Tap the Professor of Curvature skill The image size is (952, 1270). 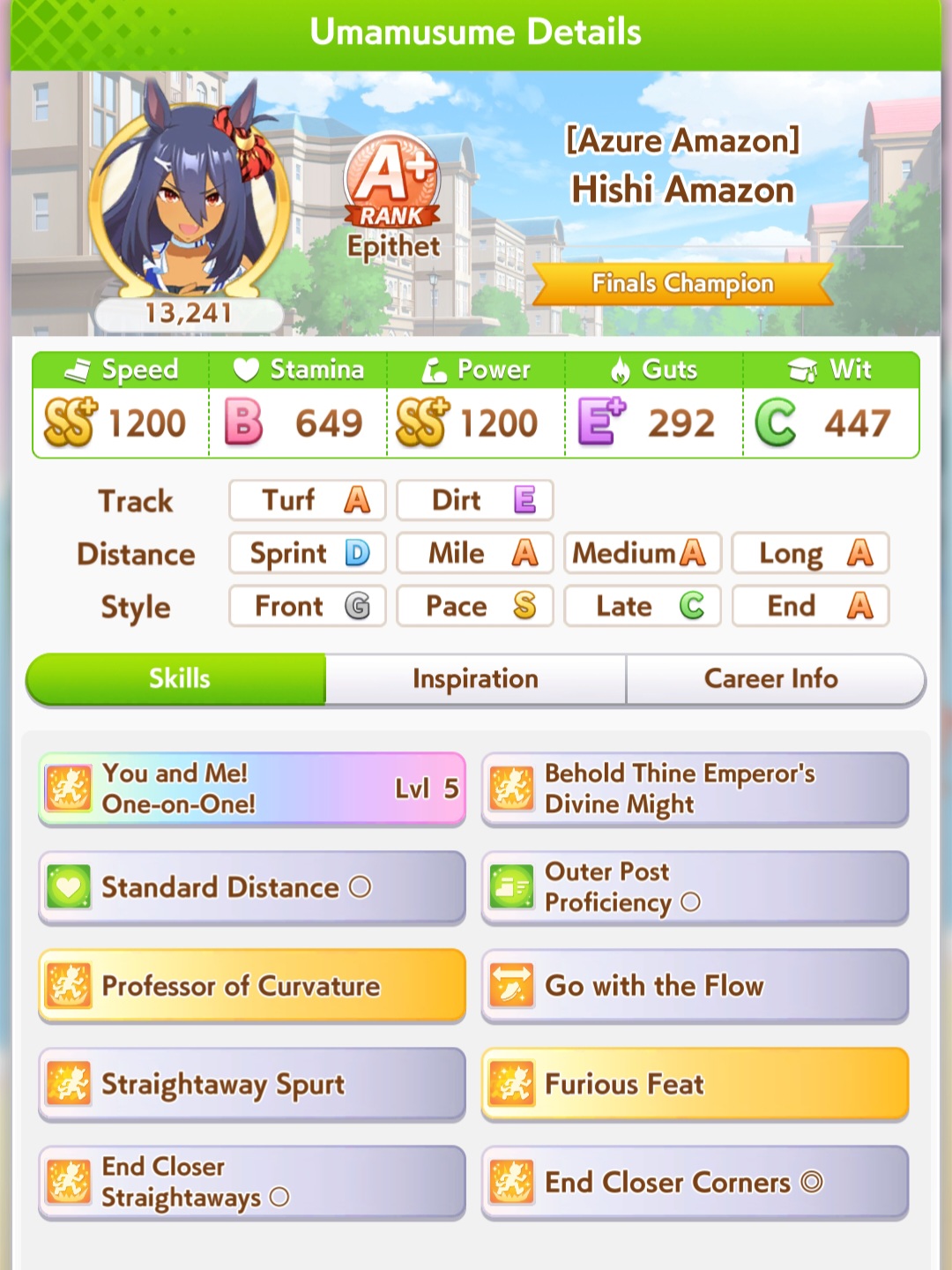tap(252, 986)
